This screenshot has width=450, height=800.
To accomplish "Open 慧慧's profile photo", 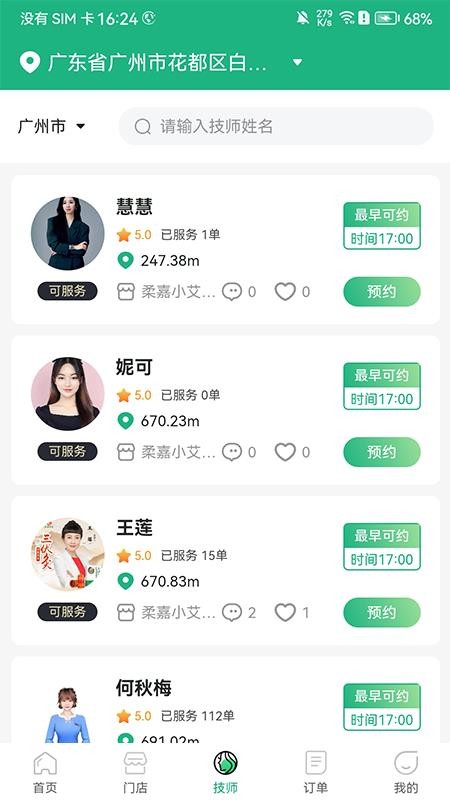I will [67, 233].
